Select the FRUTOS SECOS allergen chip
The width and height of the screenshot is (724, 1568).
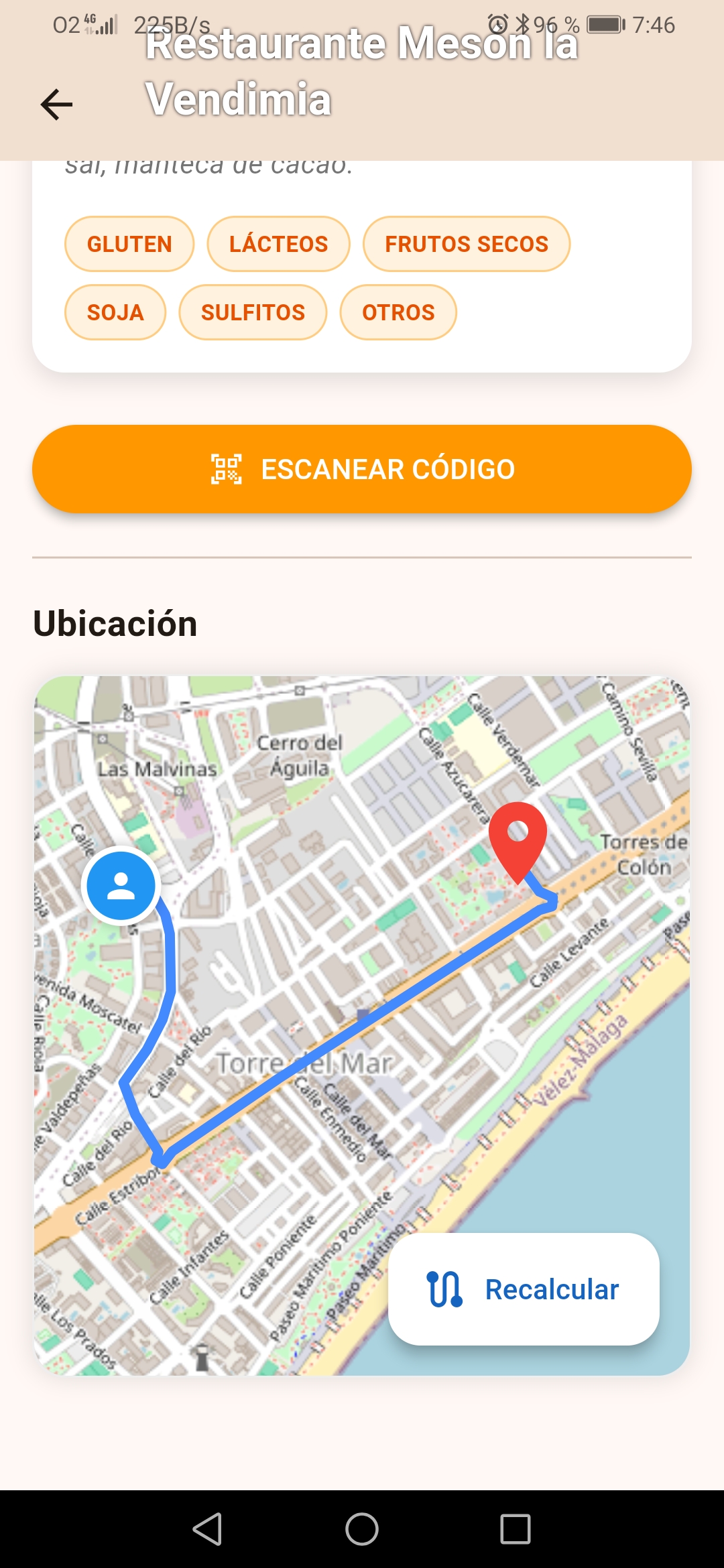(x=466, y=244)
